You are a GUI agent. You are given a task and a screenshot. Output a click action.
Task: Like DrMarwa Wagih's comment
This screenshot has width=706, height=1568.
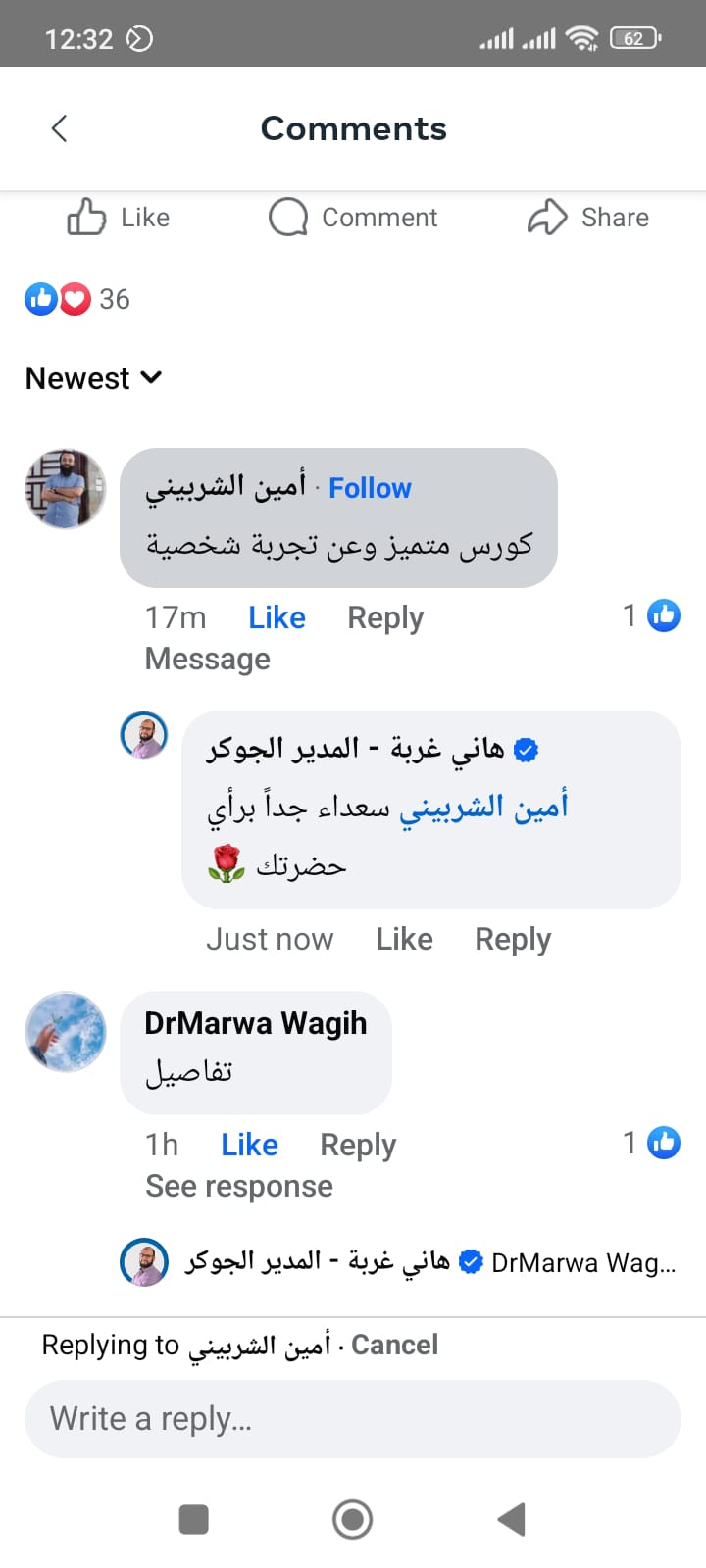pyautogui.click(x=249, y=1145)
